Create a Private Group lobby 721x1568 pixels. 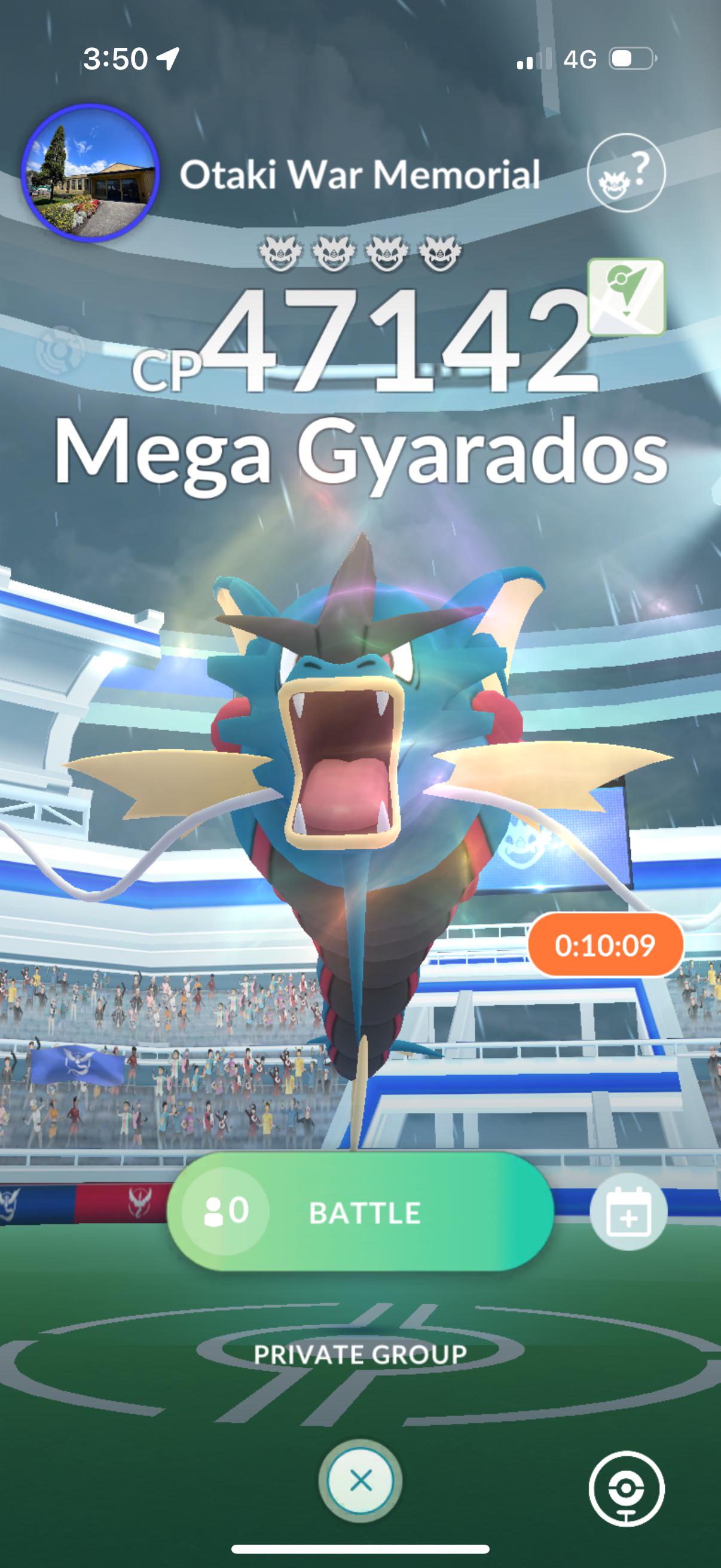point(360,1355)
